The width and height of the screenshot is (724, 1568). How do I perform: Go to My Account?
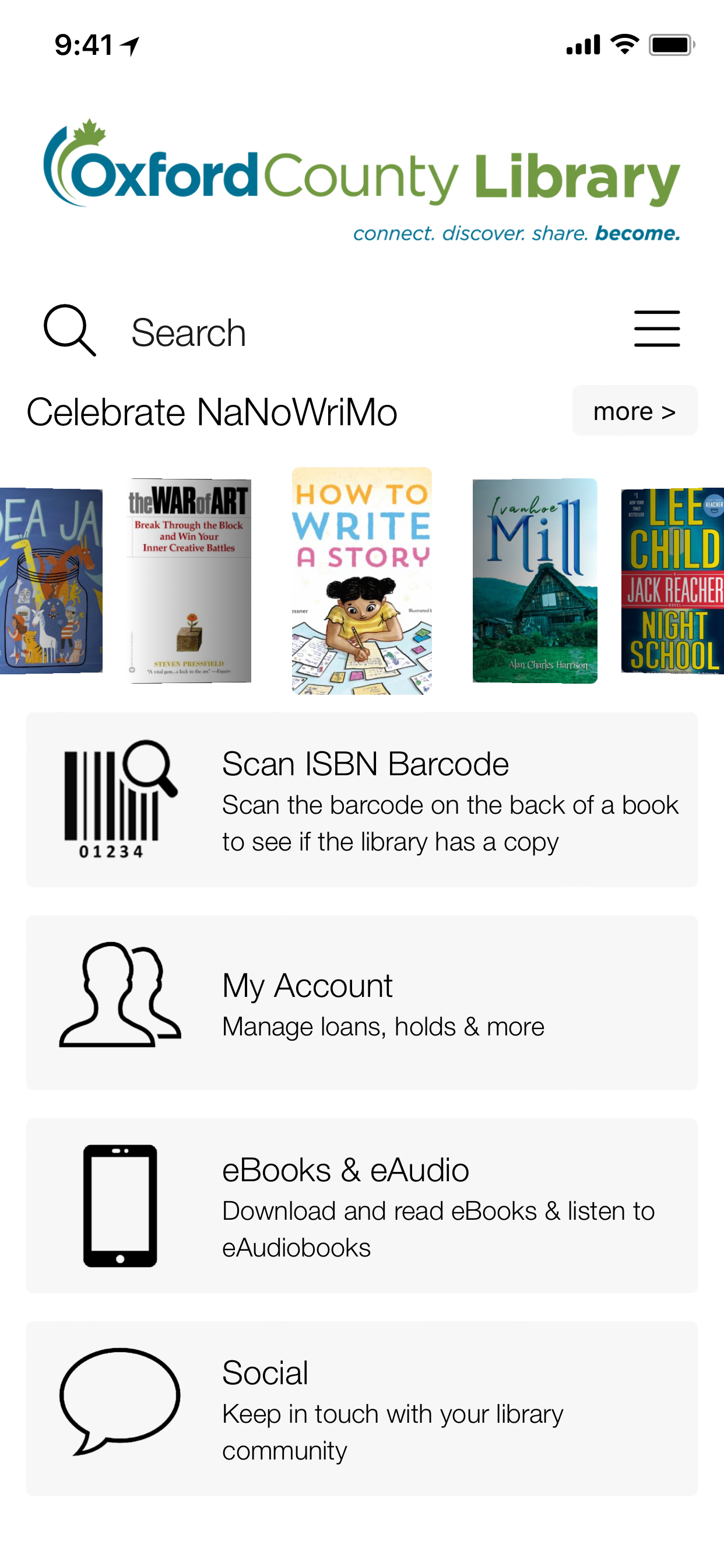point(361,1003)
